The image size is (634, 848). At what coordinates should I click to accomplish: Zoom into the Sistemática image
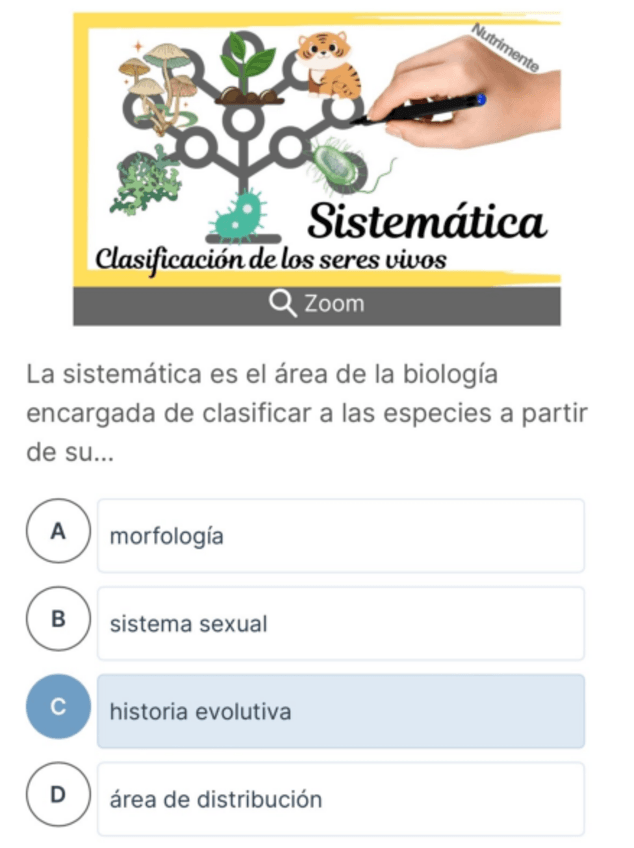click(317, 304)
